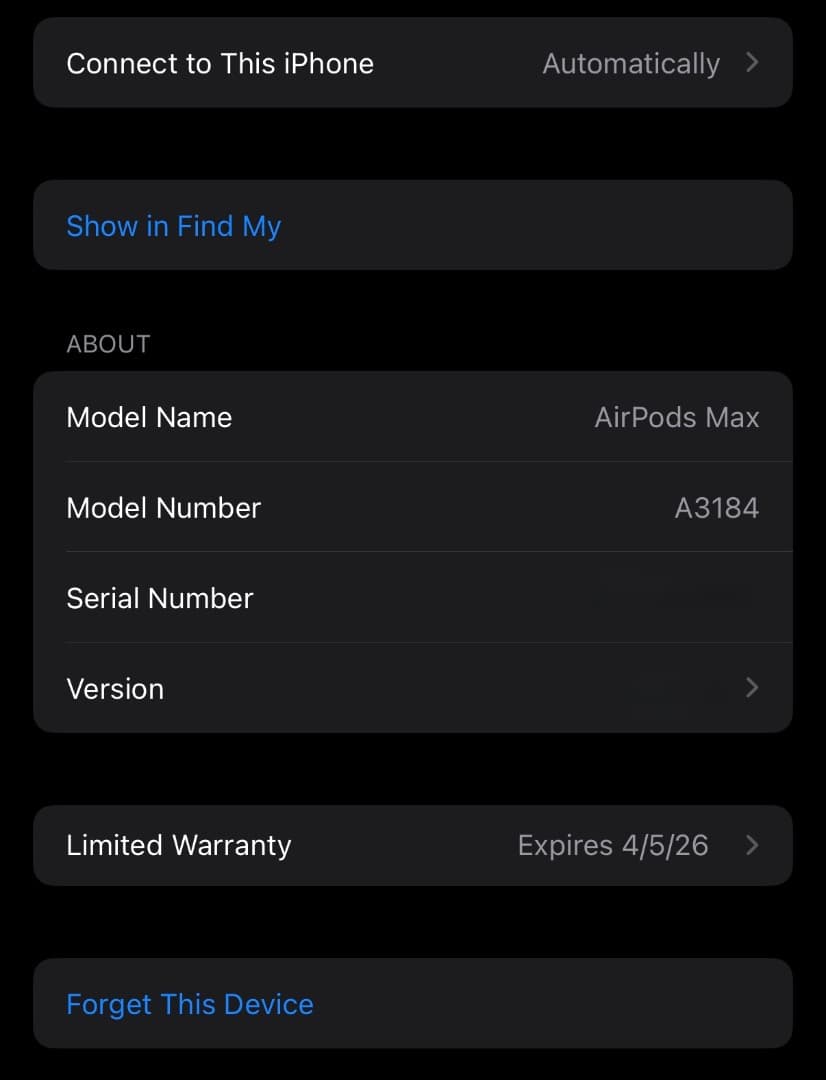Tap the Forget This Device card
The height and width of the screenshot is (1080, 826).
(x=413, y=1003)
